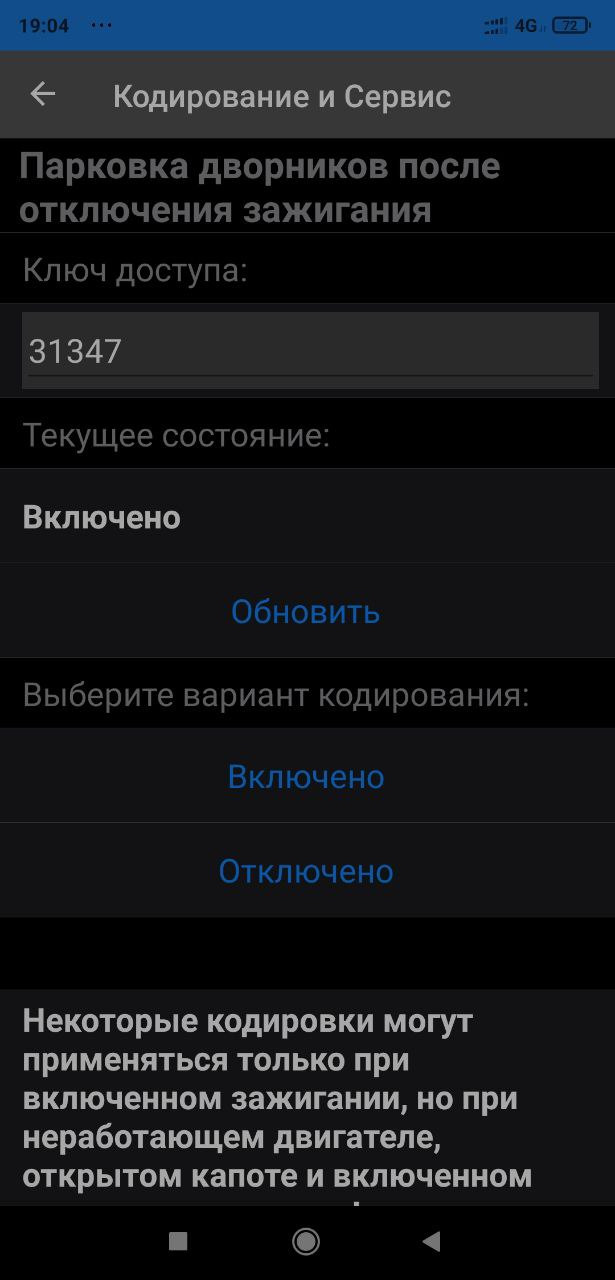Image resolution: width=615 pixels, height=1280 pixels.
Task: Refresh state with the Обновить button
Action: coord(306,611)
